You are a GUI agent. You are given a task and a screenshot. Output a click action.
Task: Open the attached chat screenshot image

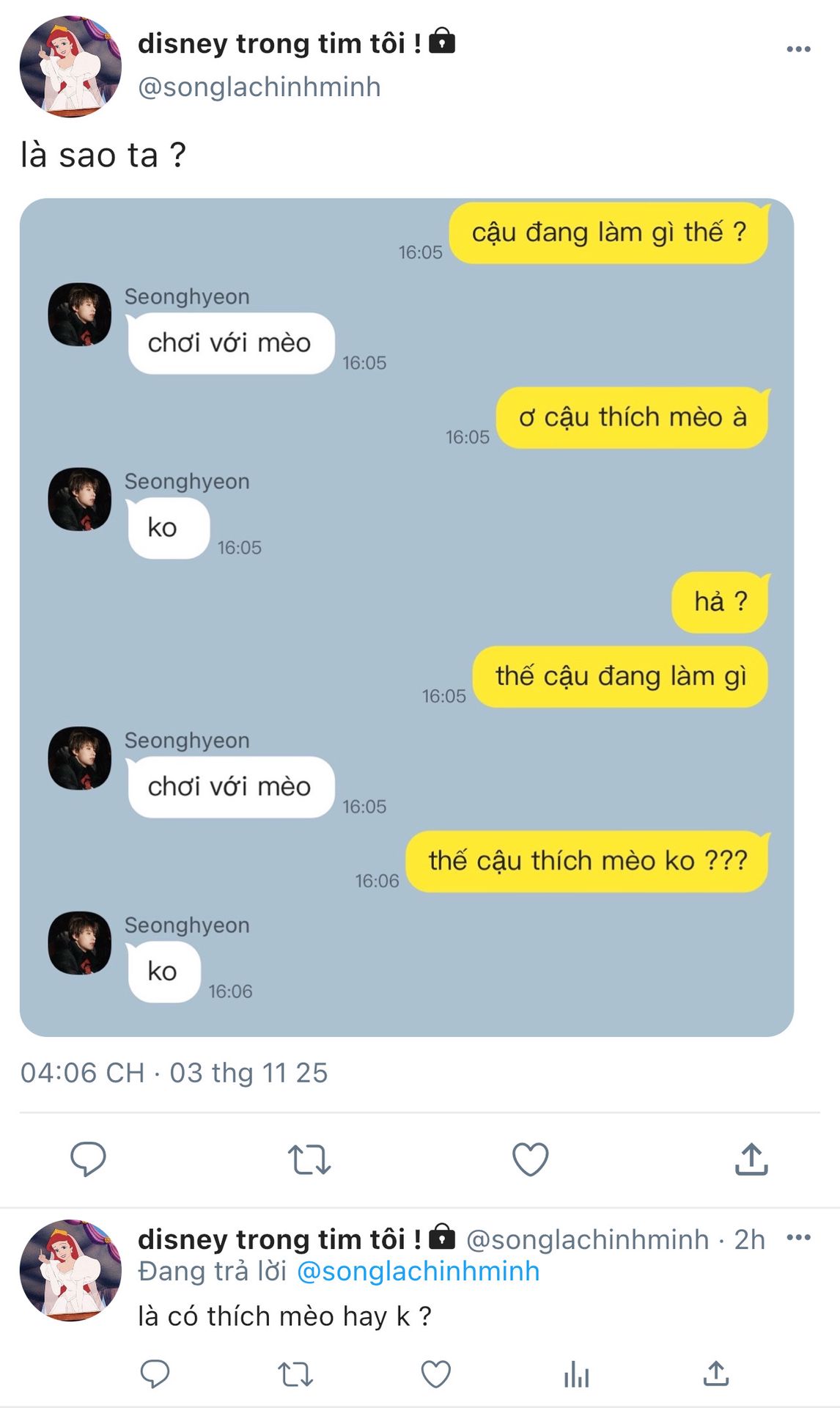click(x=406, y=617)
